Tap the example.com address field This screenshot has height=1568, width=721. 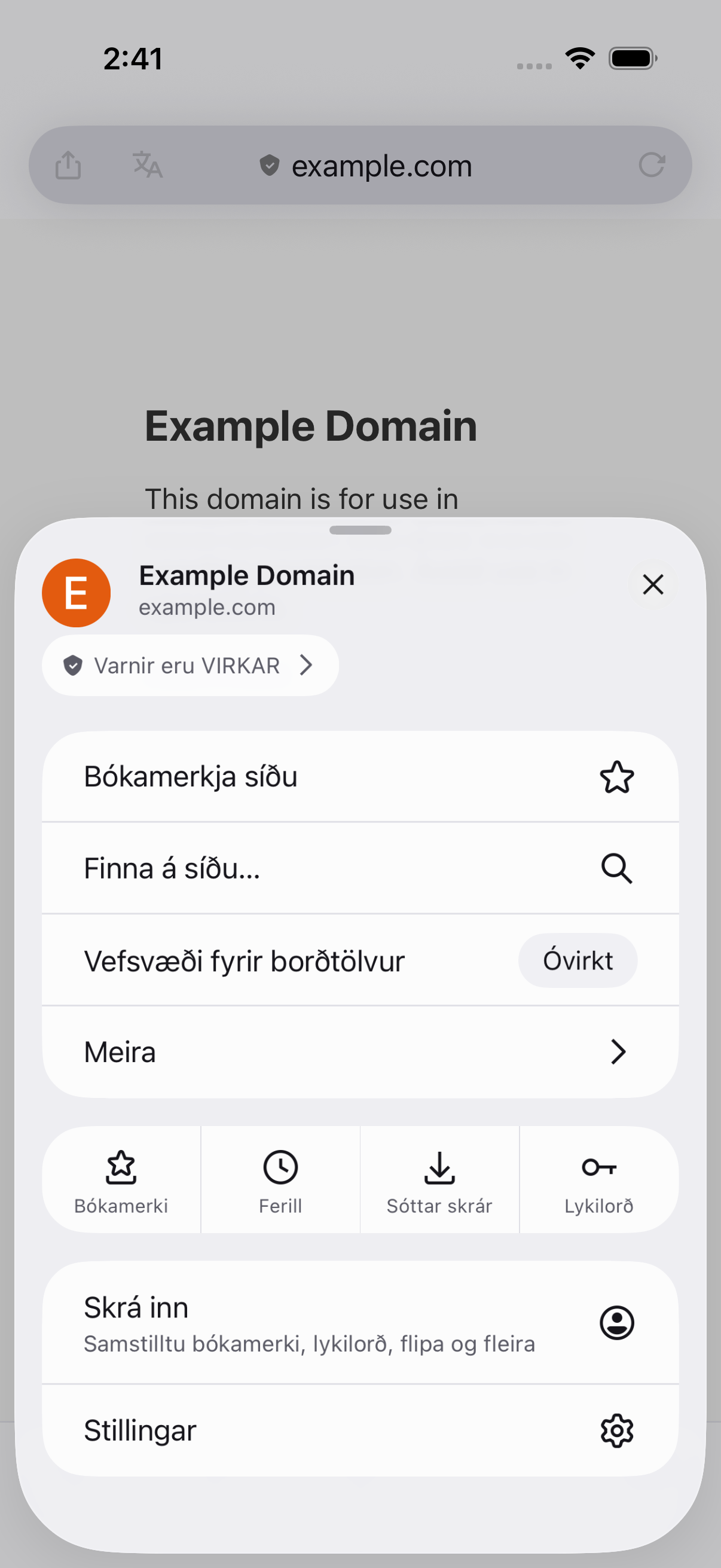click(x=366, y=166)
